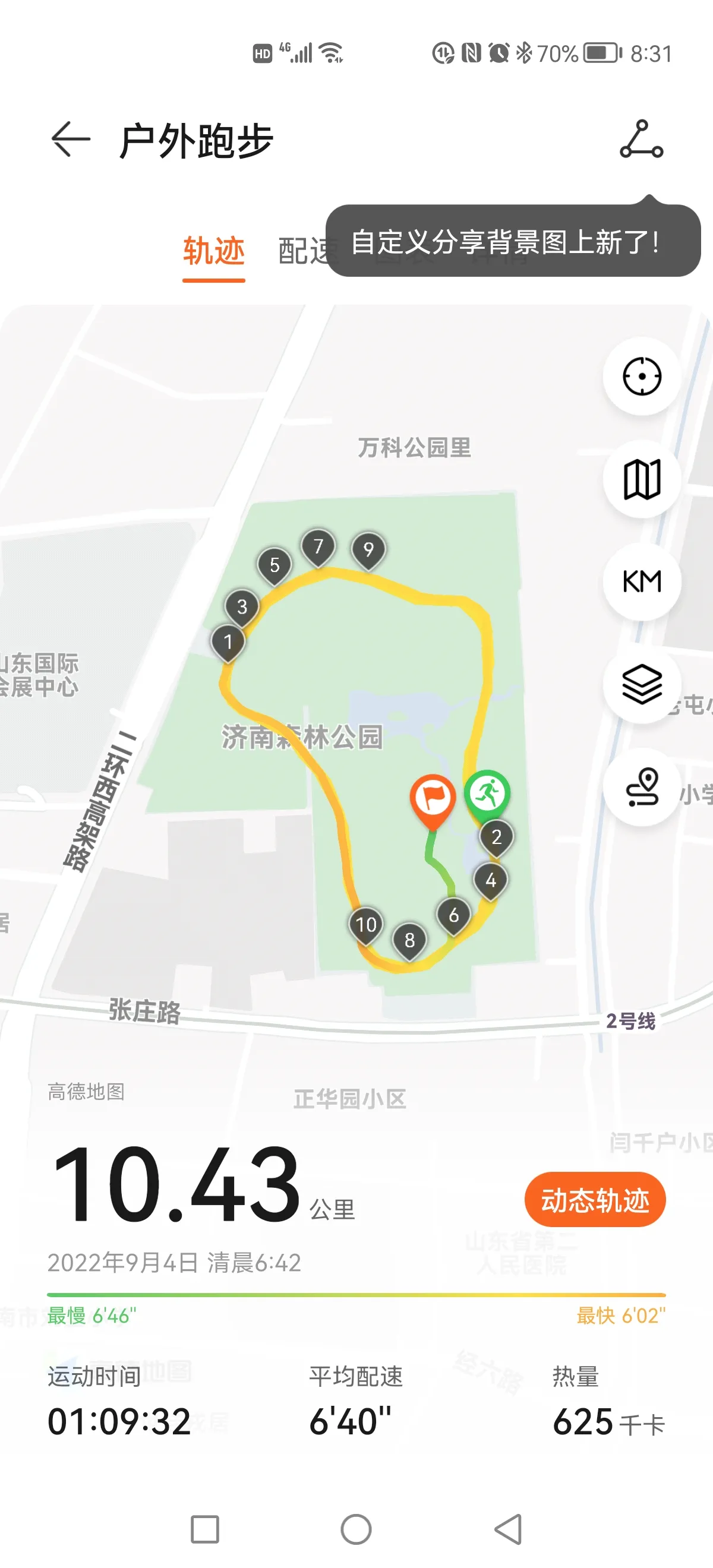Play the 动态轨迹 animation
713x1568 pixels.
coord(594,1200)
